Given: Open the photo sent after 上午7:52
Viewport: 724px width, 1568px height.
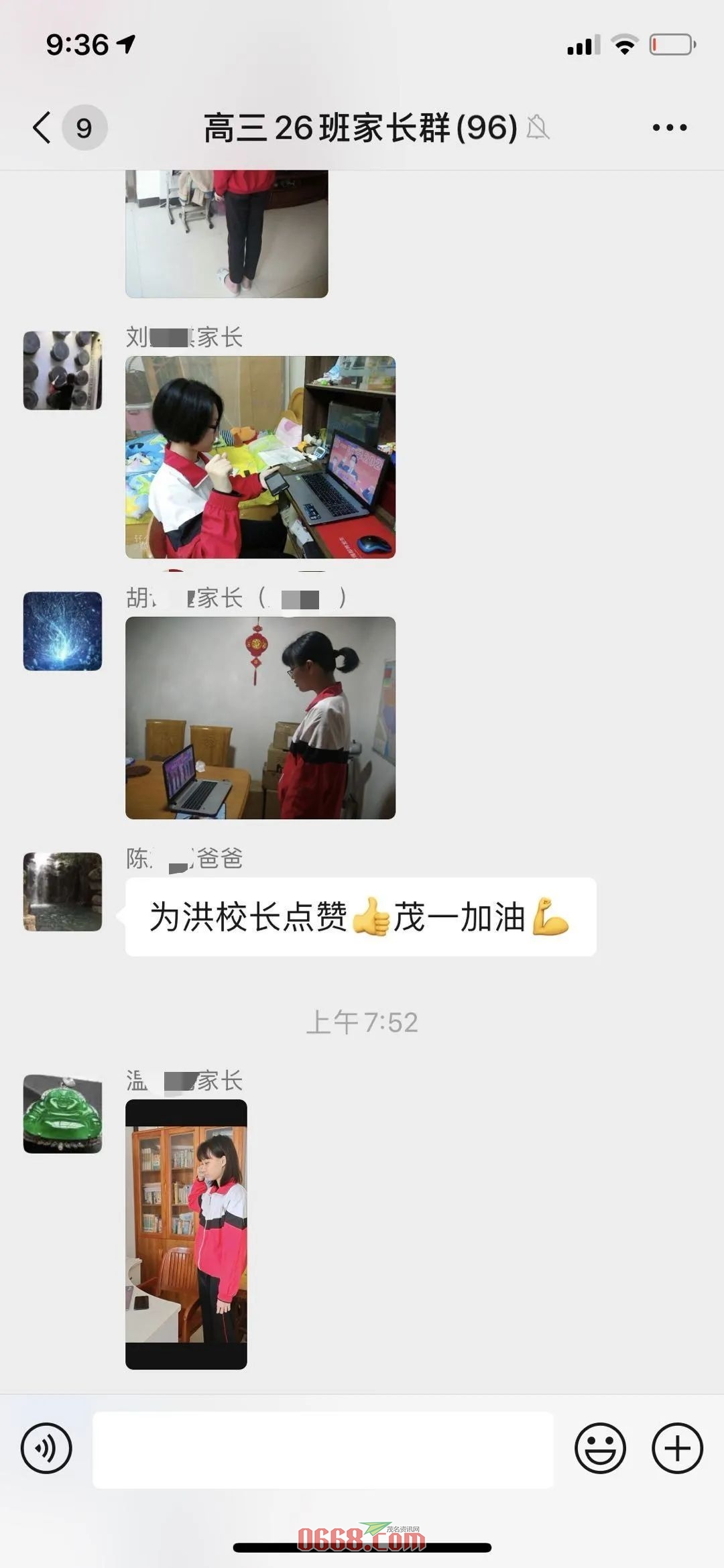Looking at the screenshot, I should (186, 1234).
